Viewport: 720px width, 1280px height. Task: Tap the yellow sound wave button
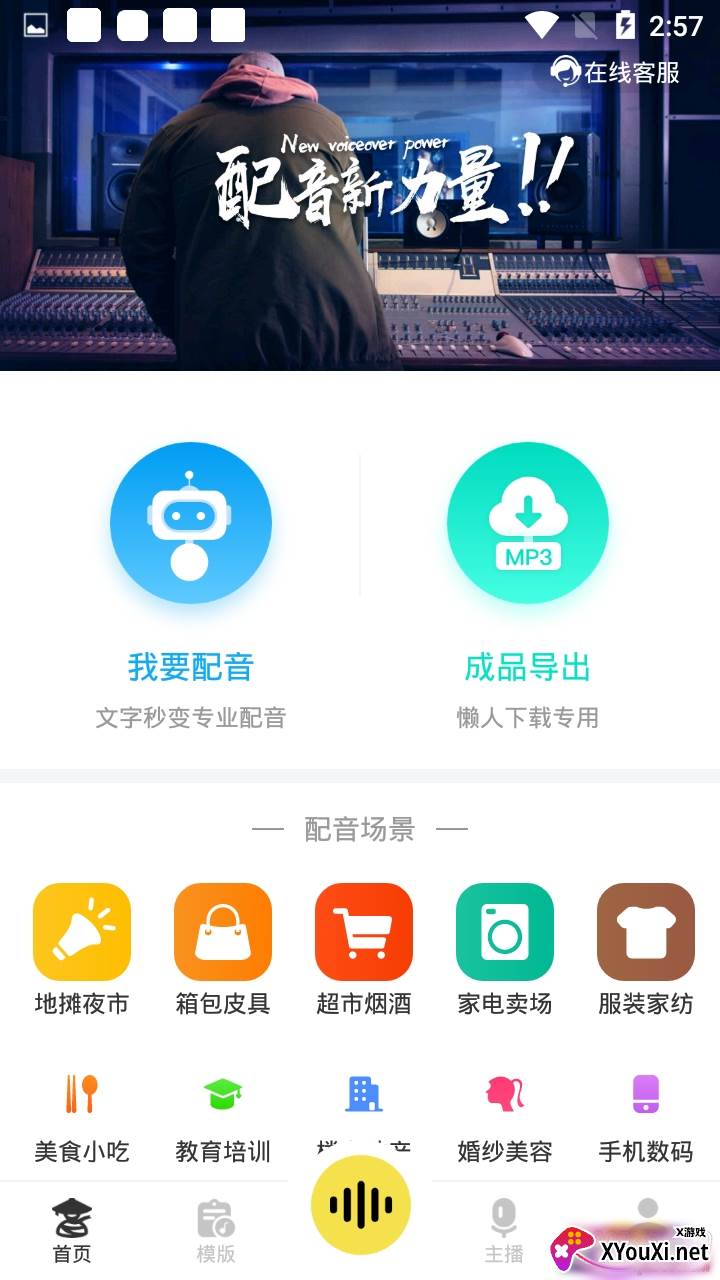[x=361, y=1205]
